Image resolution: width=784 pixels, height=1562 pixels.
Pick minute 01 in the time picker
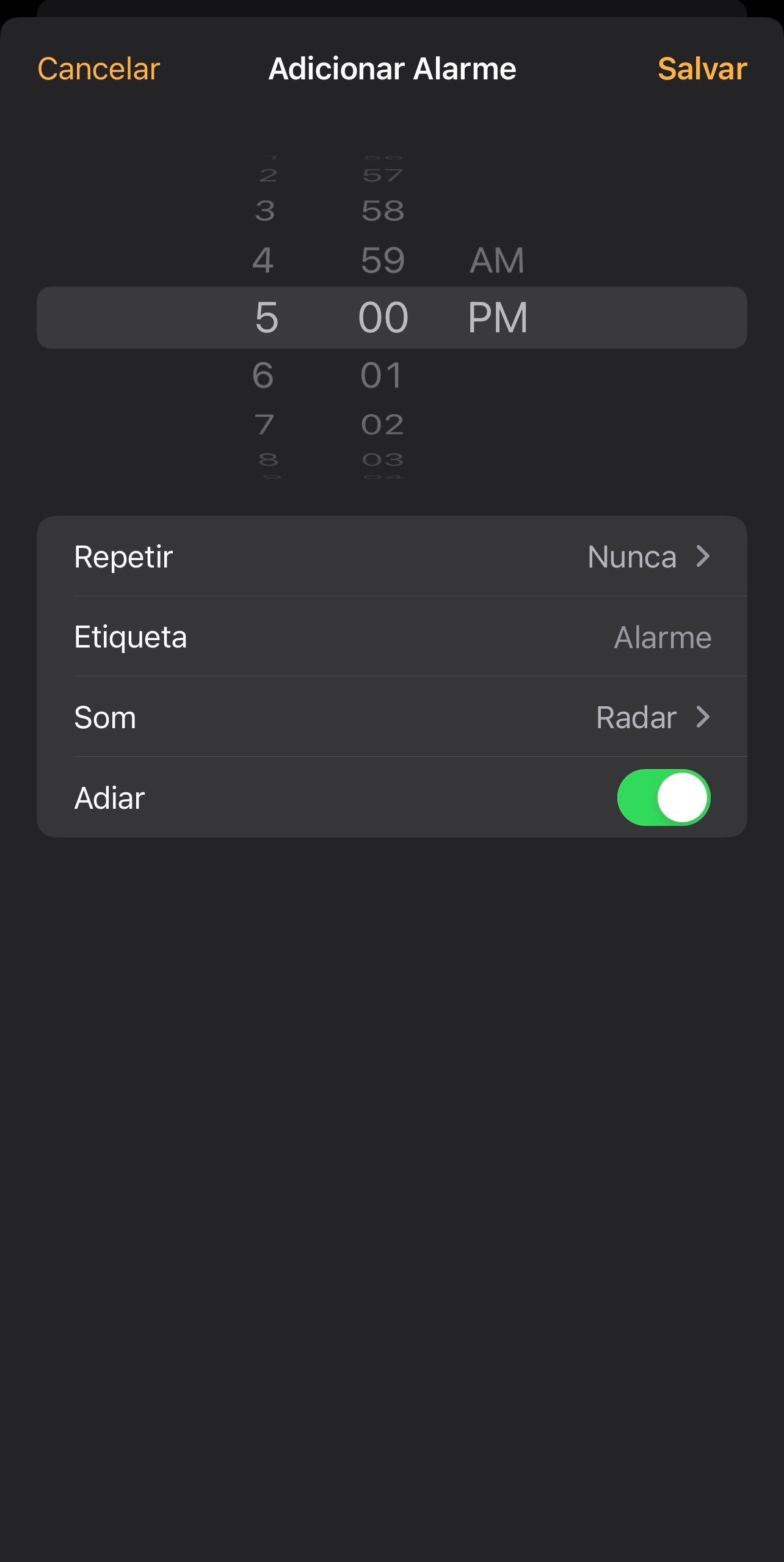[382, 375]
